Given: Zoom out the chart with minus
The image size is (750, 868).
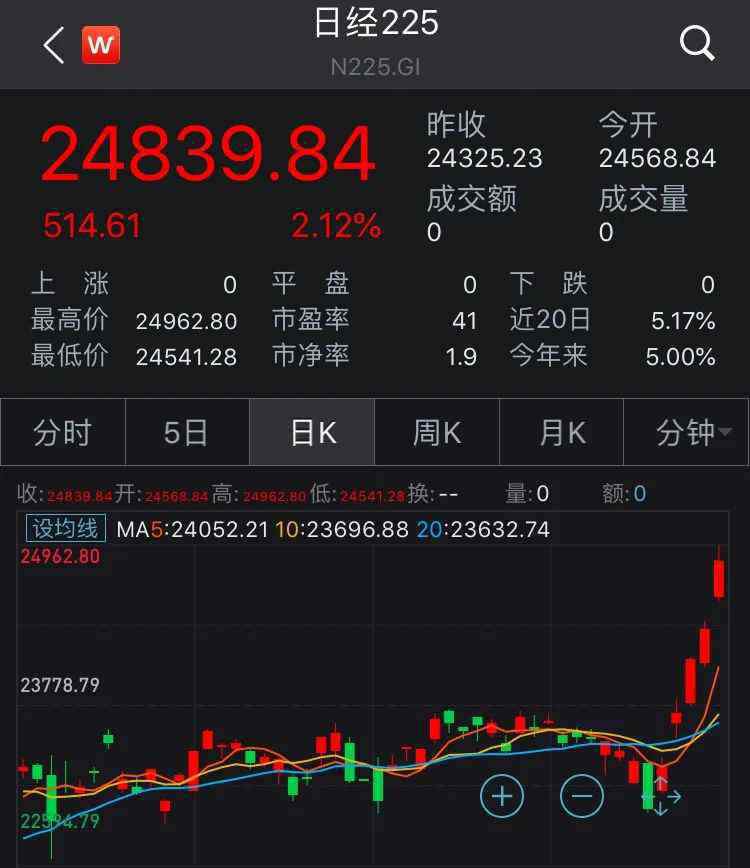Looking at the screenshot, I should 582,797.
